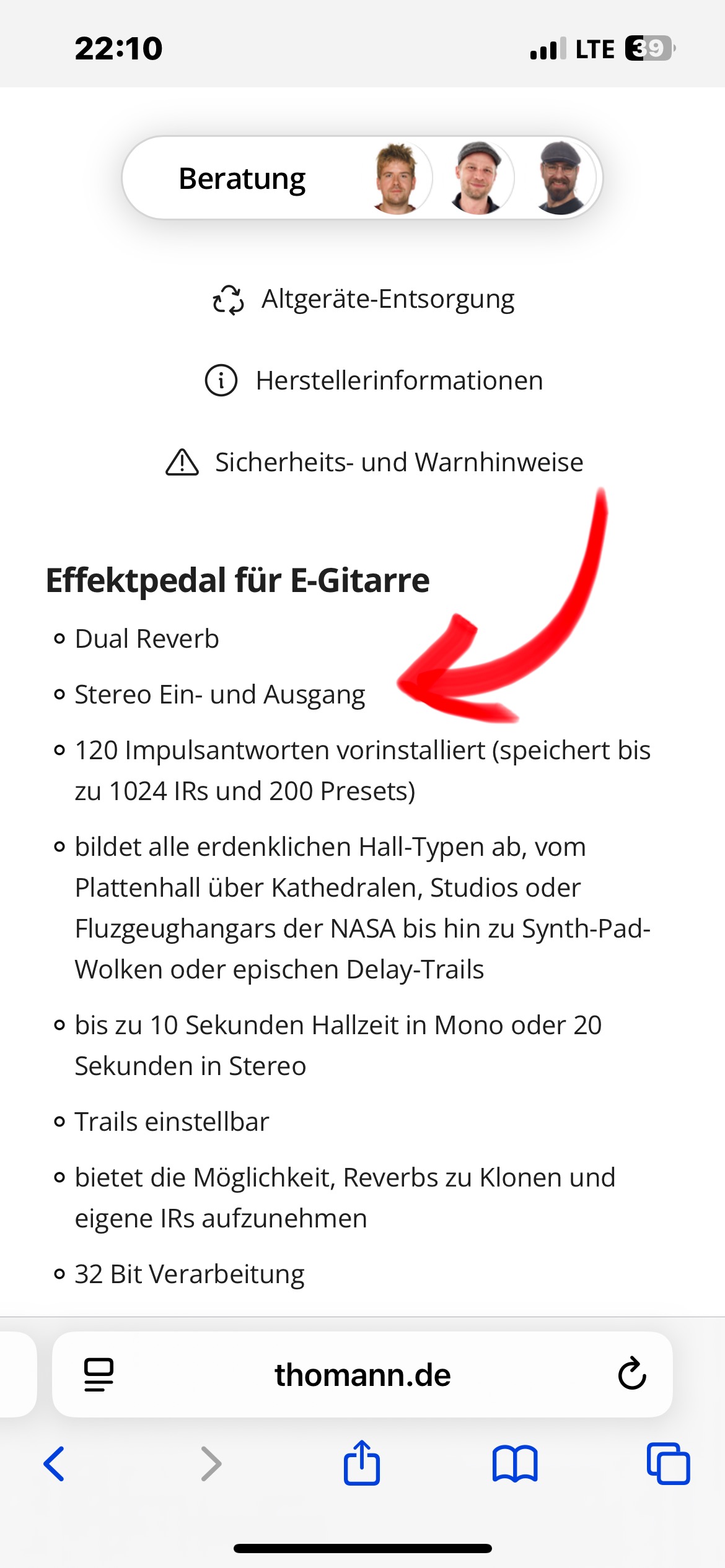The height and width of the screenshot is (1568, 725).
Task: Open Safari bookmarks
Action: 515,1464
